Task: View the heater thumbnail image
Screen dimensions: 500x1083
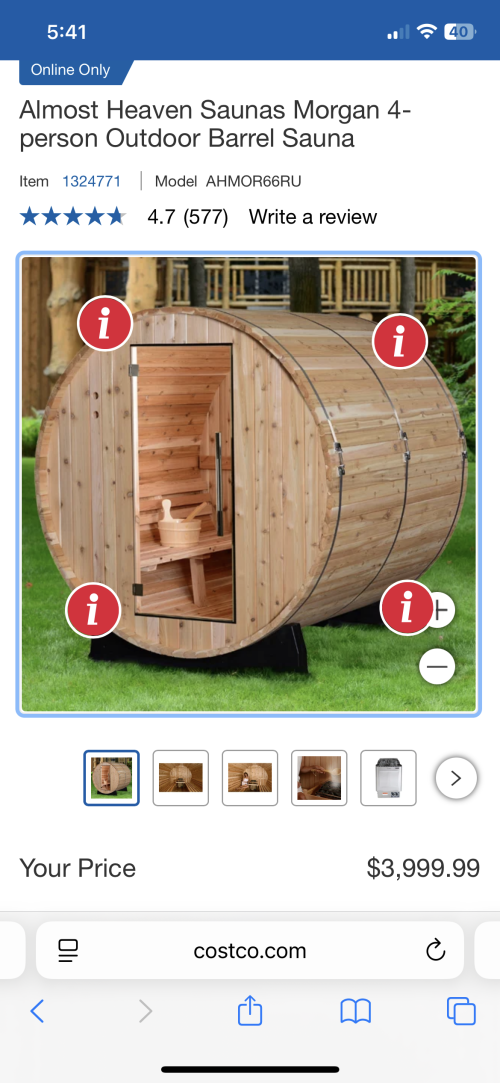Action: pyautogui.click(x=388, y=778)
